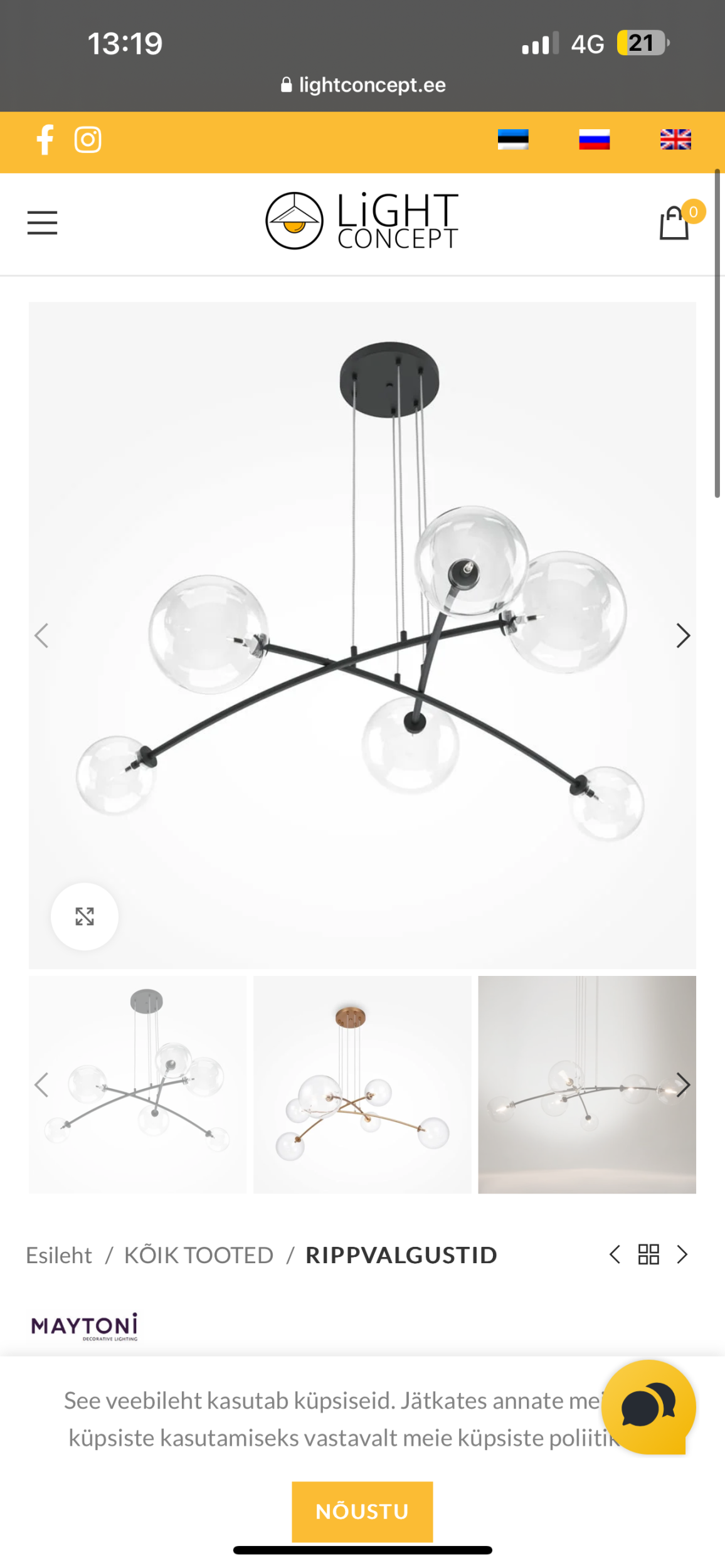Enlarge product image to fullscreen
The image size is (725, 1568).
click(85, 916)
